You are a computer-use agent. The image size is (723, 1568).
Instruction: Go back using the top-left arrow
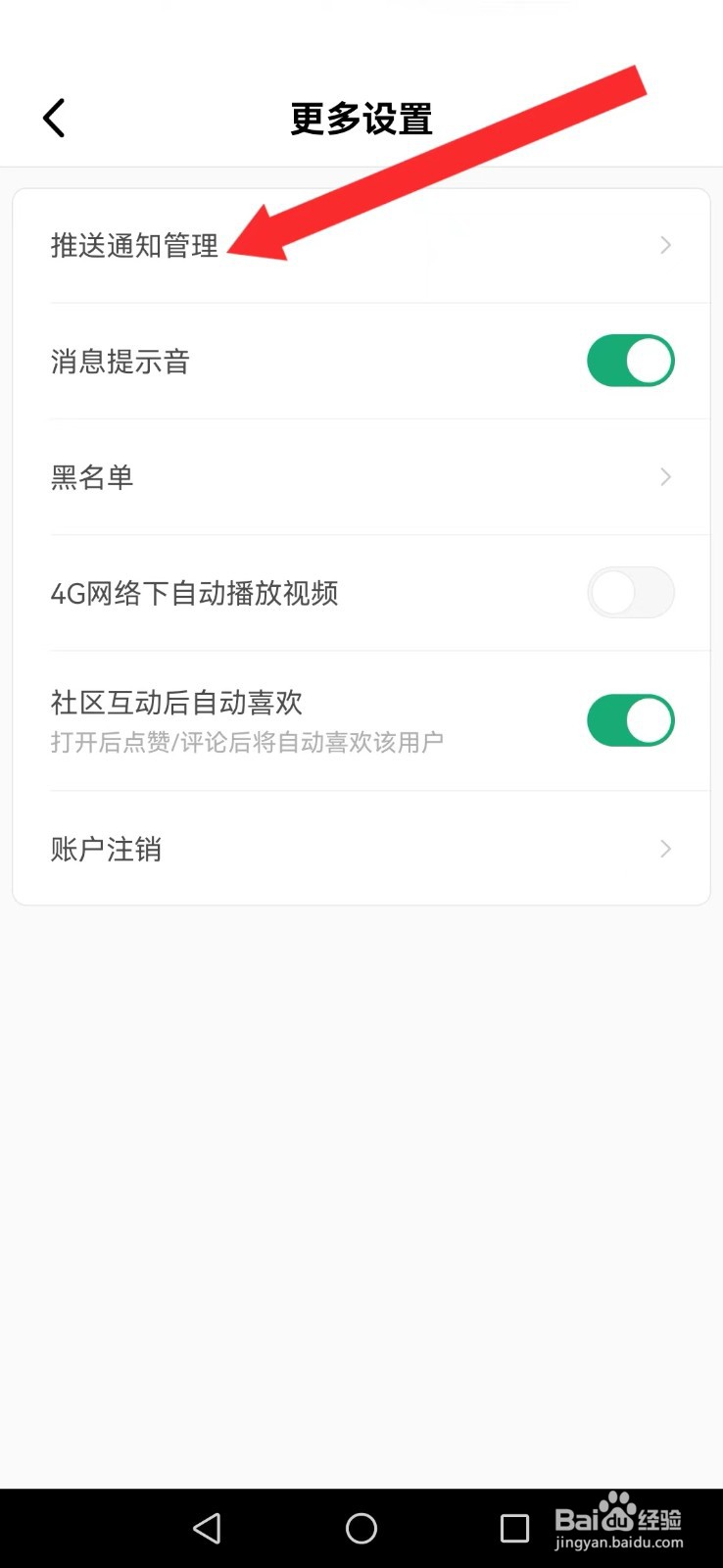[55, 119]
